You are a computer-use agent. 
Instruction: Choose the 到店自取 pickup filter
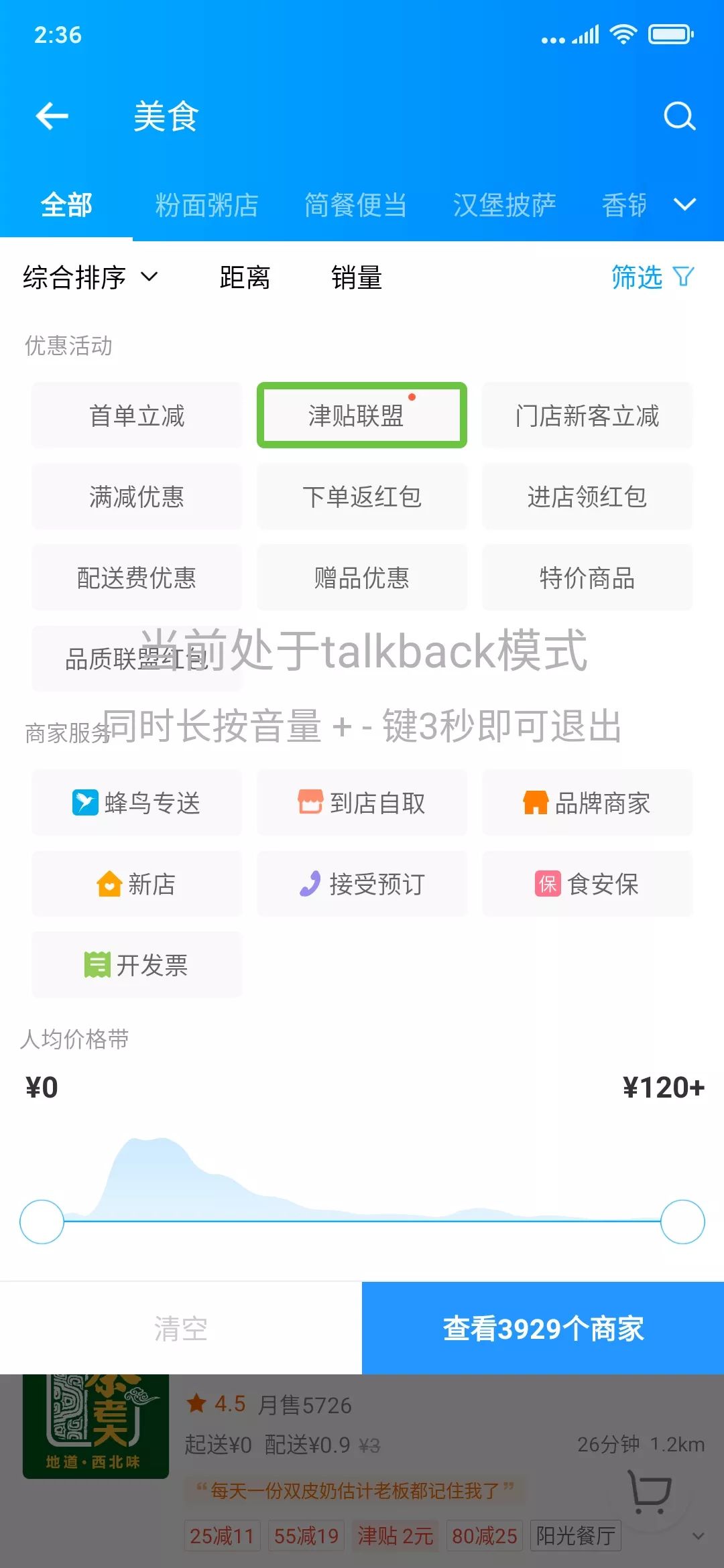point(361,803)
